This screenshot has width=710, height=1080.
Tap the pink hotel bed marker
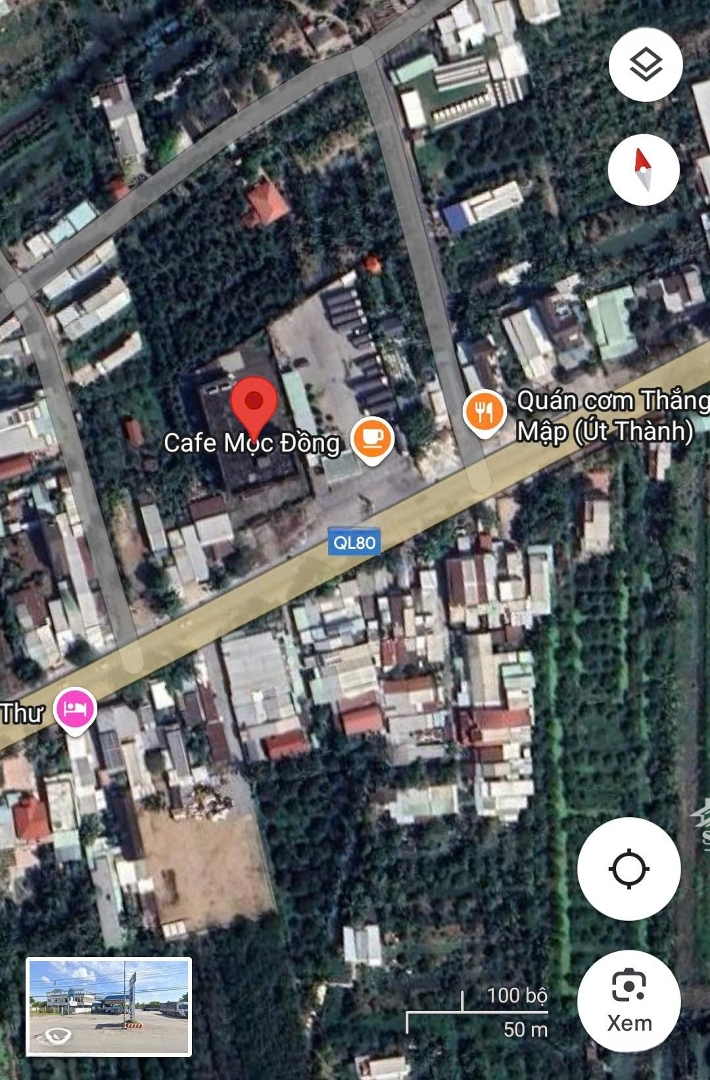tap(76, 710)
